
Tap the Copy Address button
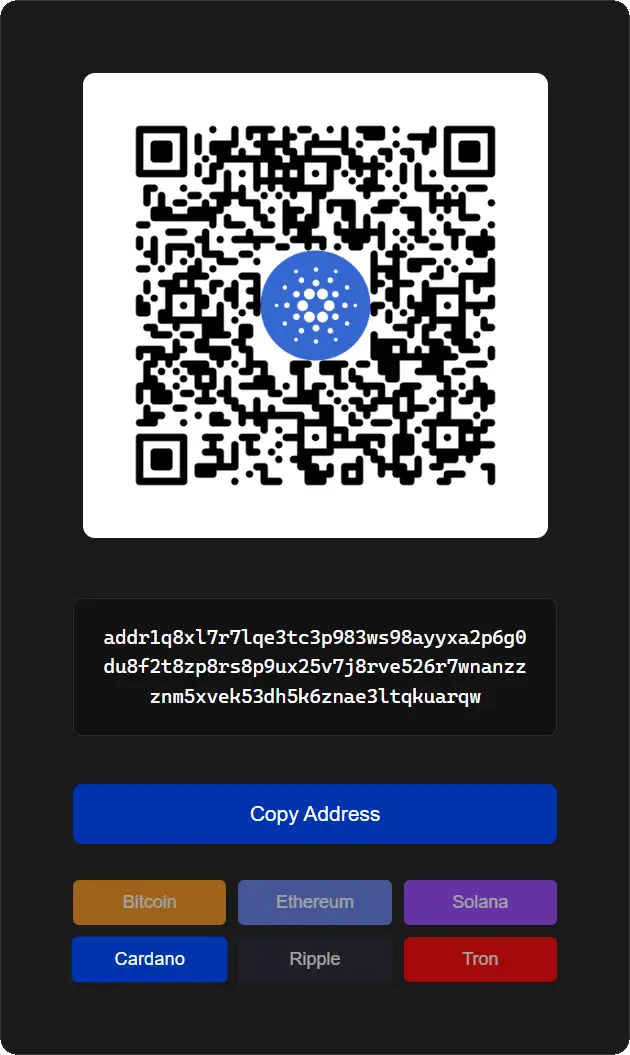[314, 814]
